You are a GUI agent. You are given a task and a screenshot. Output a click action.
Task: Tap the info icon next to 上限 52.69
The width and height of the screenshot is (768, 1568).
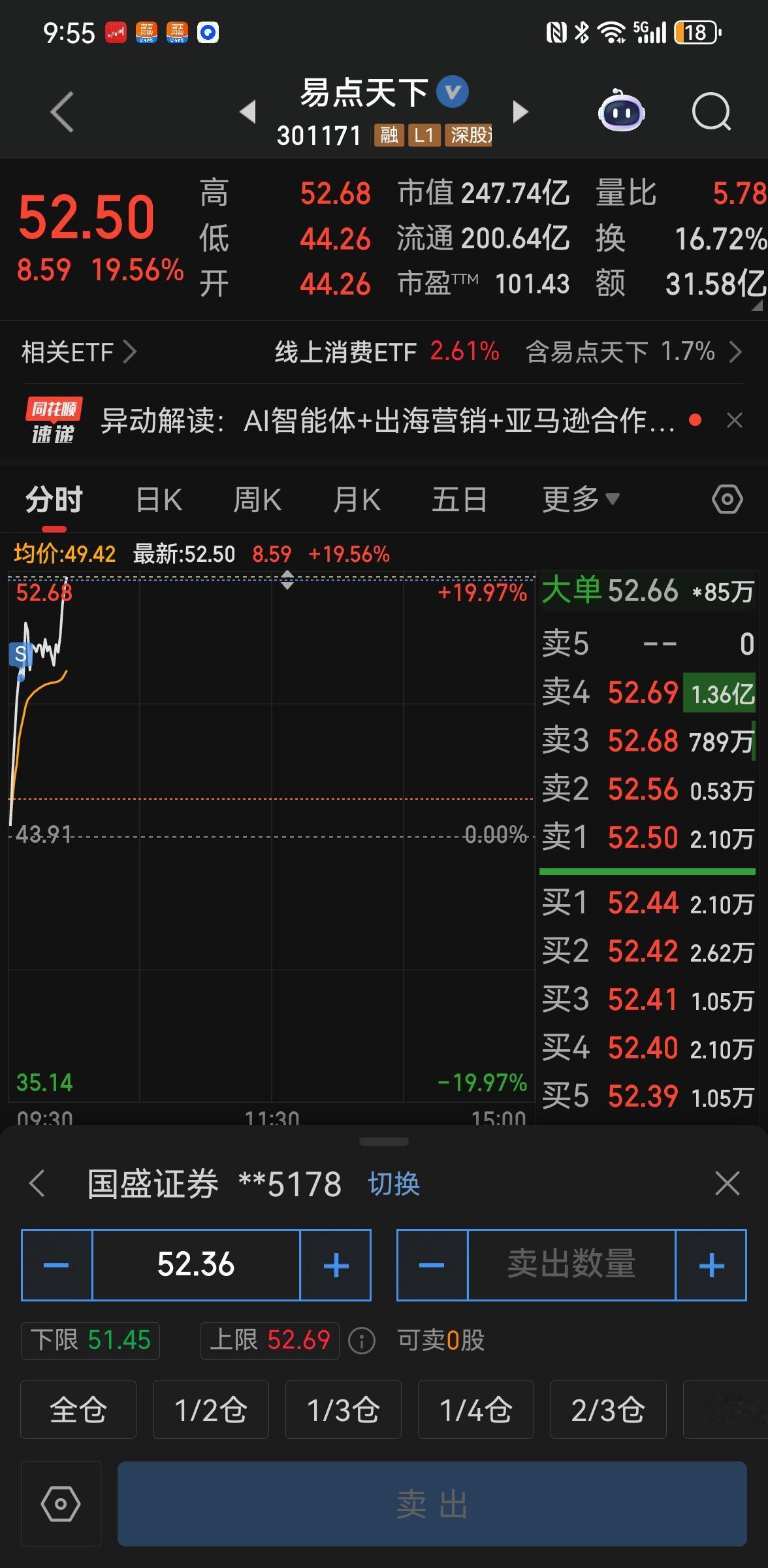[360, 1340]
